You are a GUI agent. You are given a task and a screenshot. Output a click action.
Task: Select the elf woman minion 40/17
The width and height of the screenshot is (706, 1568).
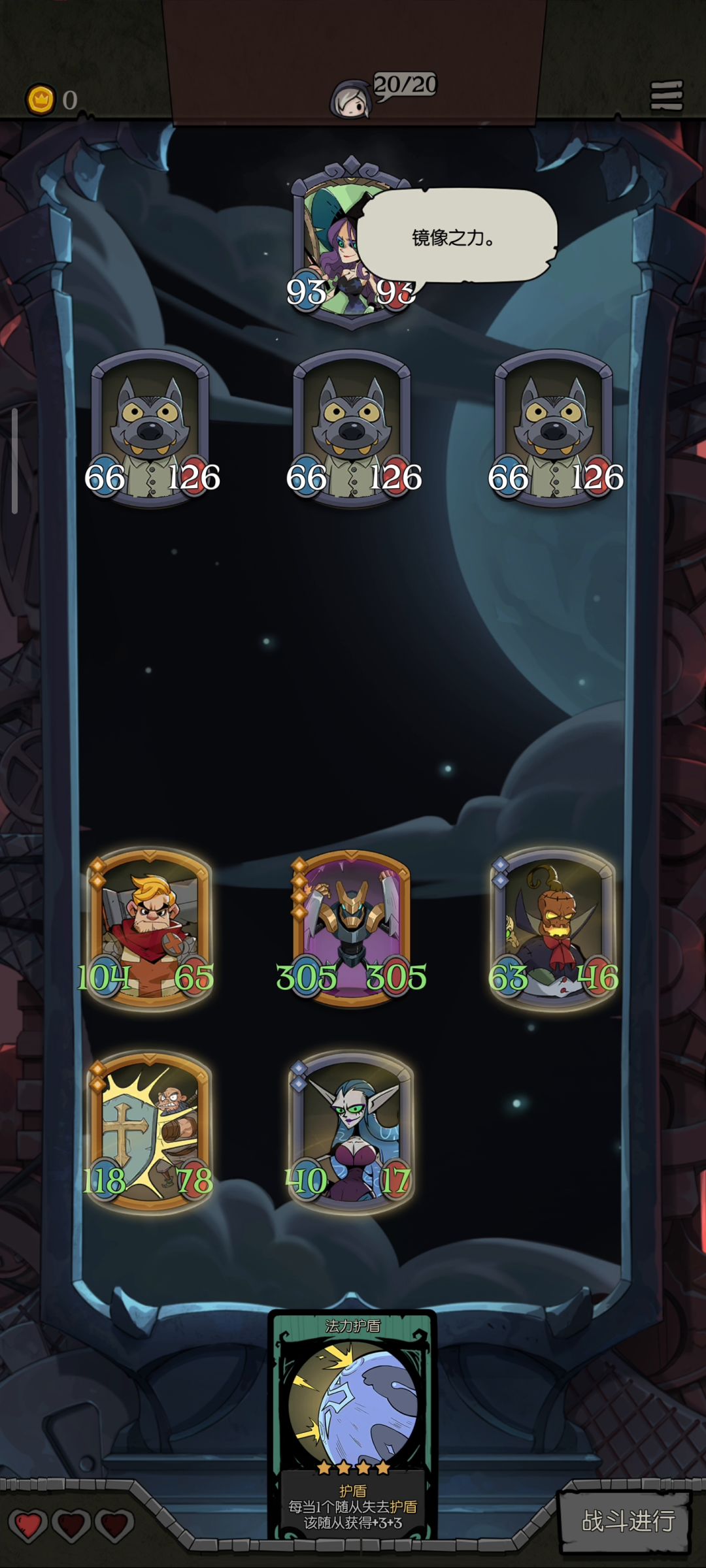click(352, 1132)
